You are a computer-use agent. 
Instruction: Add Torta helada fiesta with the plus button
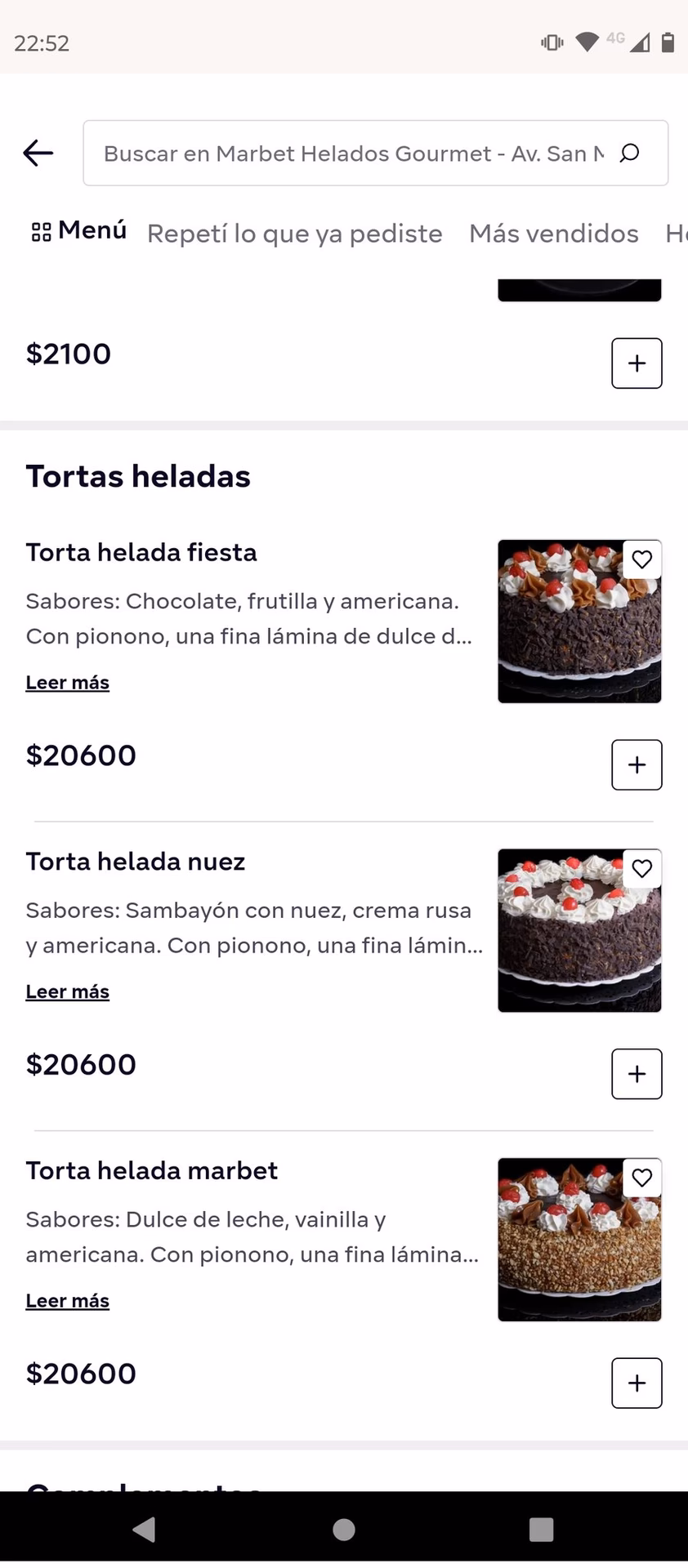tap(637, 764)
